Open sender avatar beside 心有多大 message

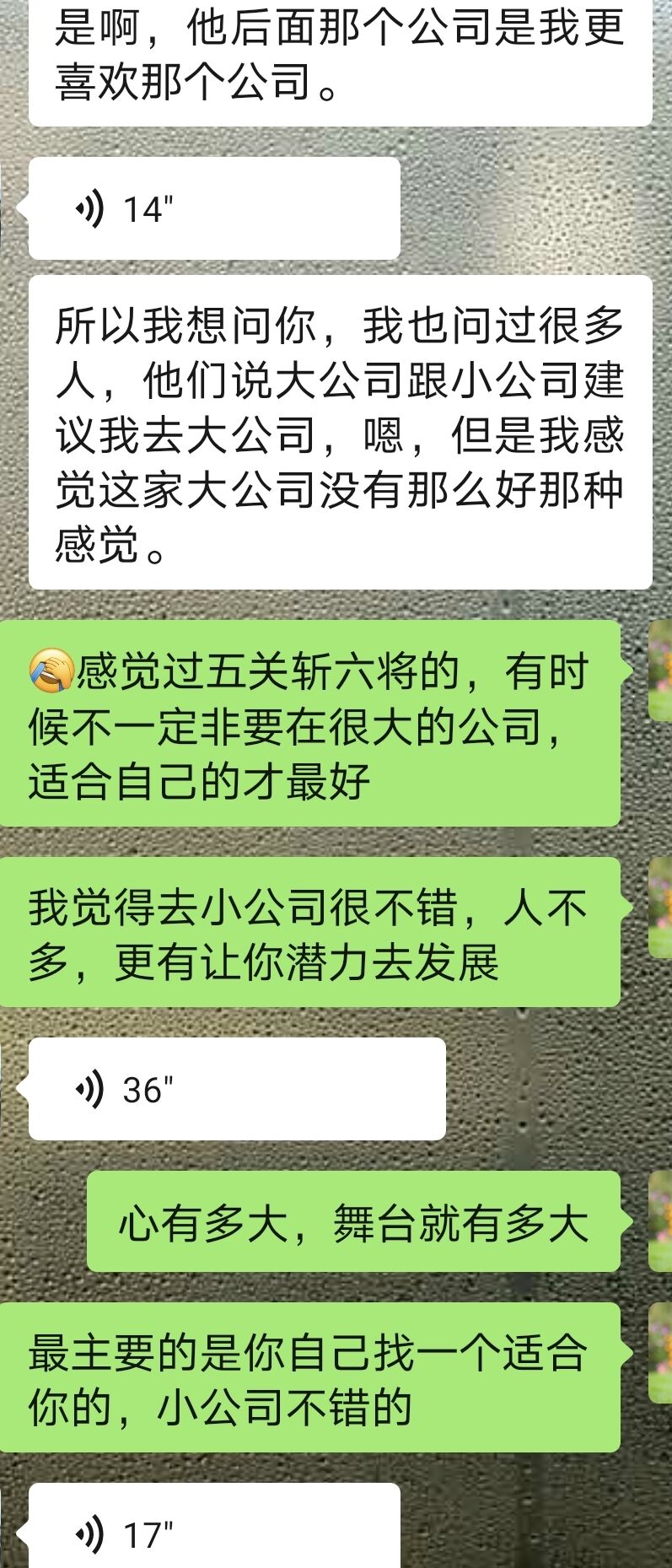pos(660,1220)
